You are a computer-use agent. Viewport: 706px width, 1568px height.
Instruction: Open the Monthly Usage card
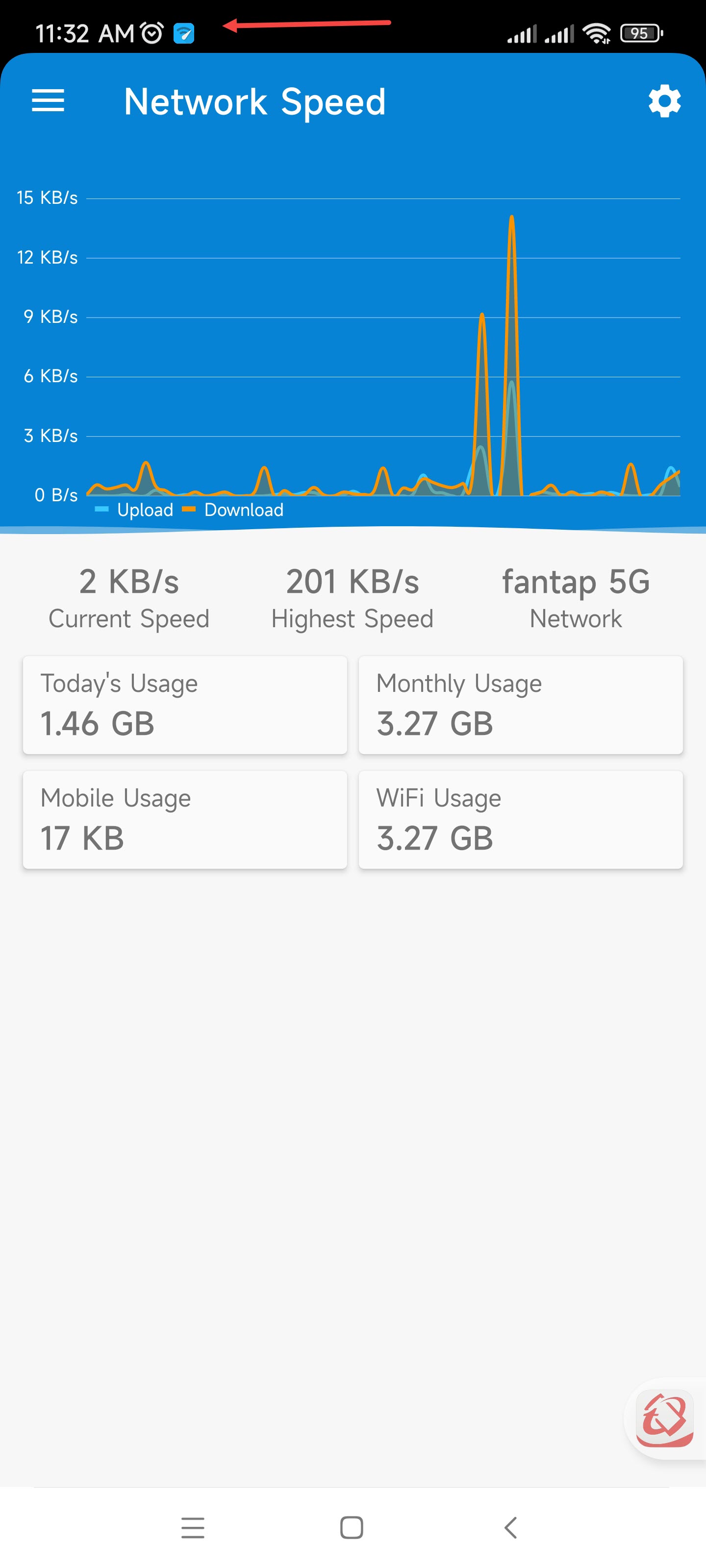coord(521,705)
